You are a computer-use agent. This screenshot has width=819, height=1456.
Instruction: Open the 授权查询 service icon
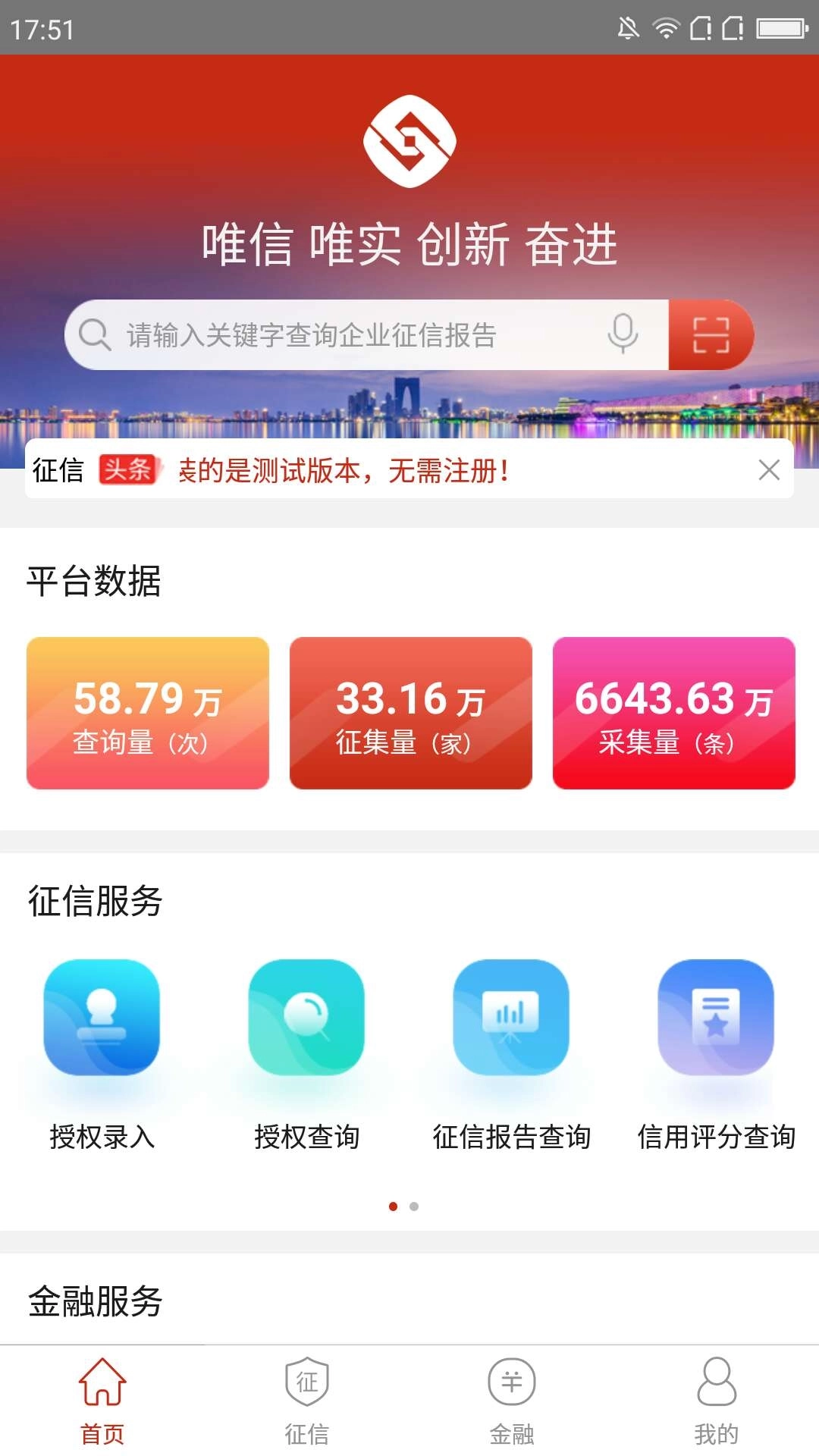coord(306,1019)
